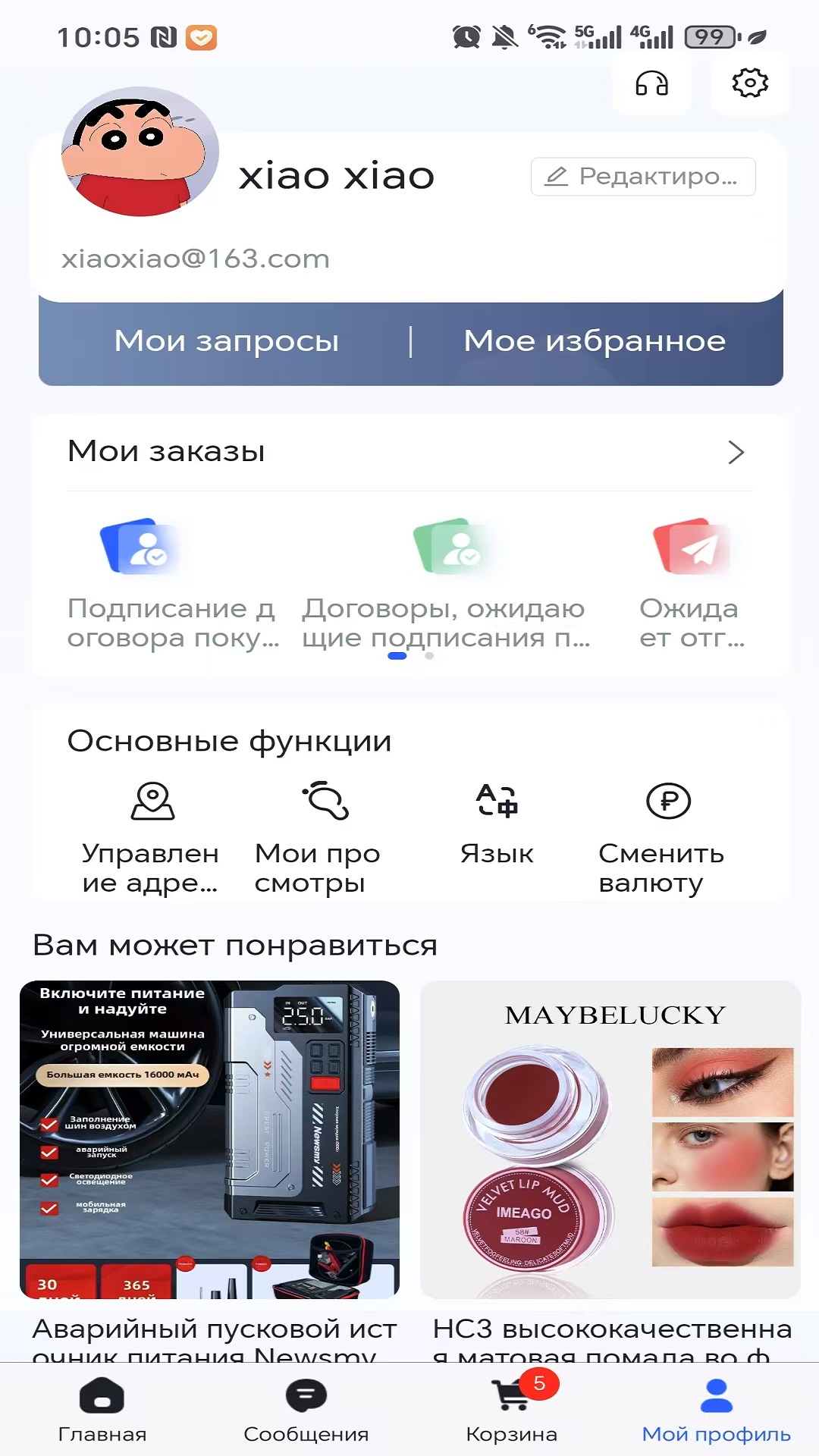Open address management under Основные функции
Image resolution: width=819 pixels, height=1456 pixels.
(x=151, y=802)
